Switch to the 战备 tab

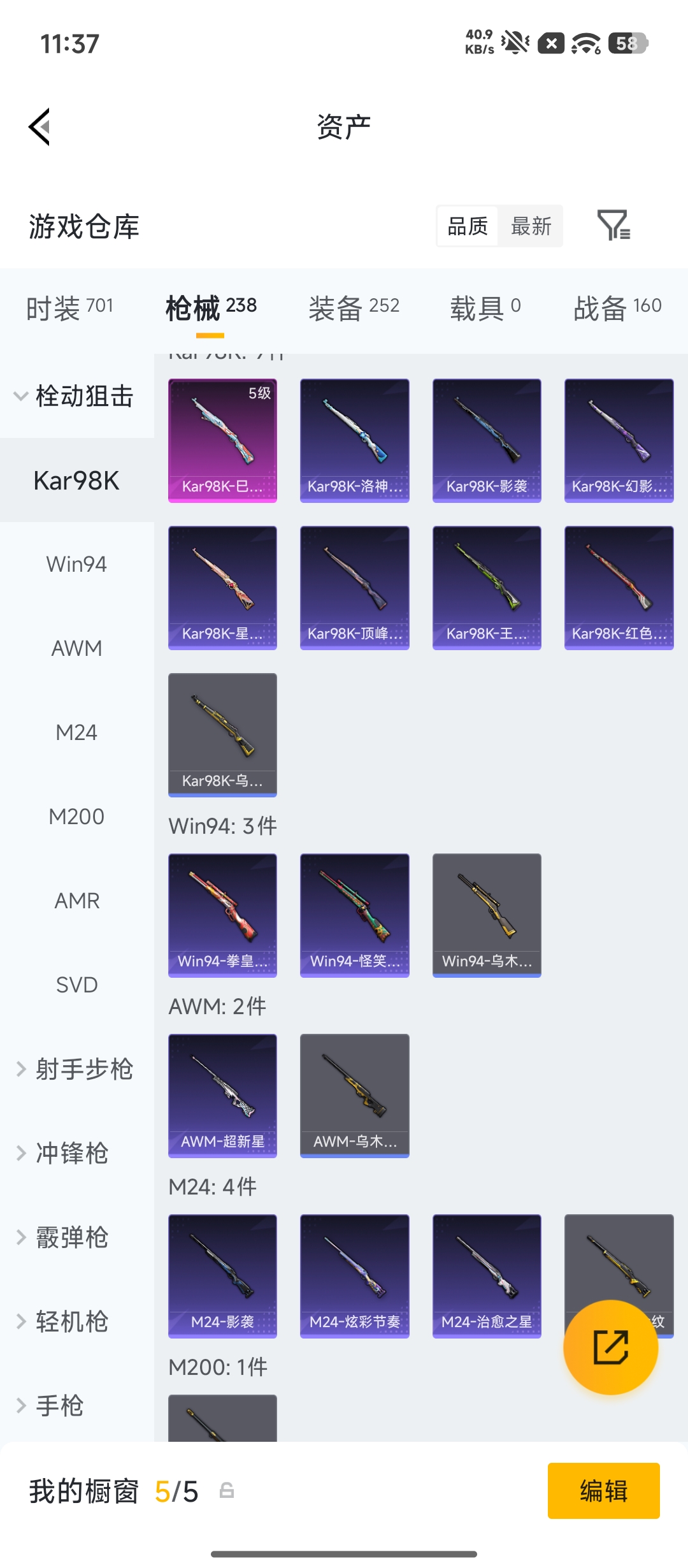[617, 309]
